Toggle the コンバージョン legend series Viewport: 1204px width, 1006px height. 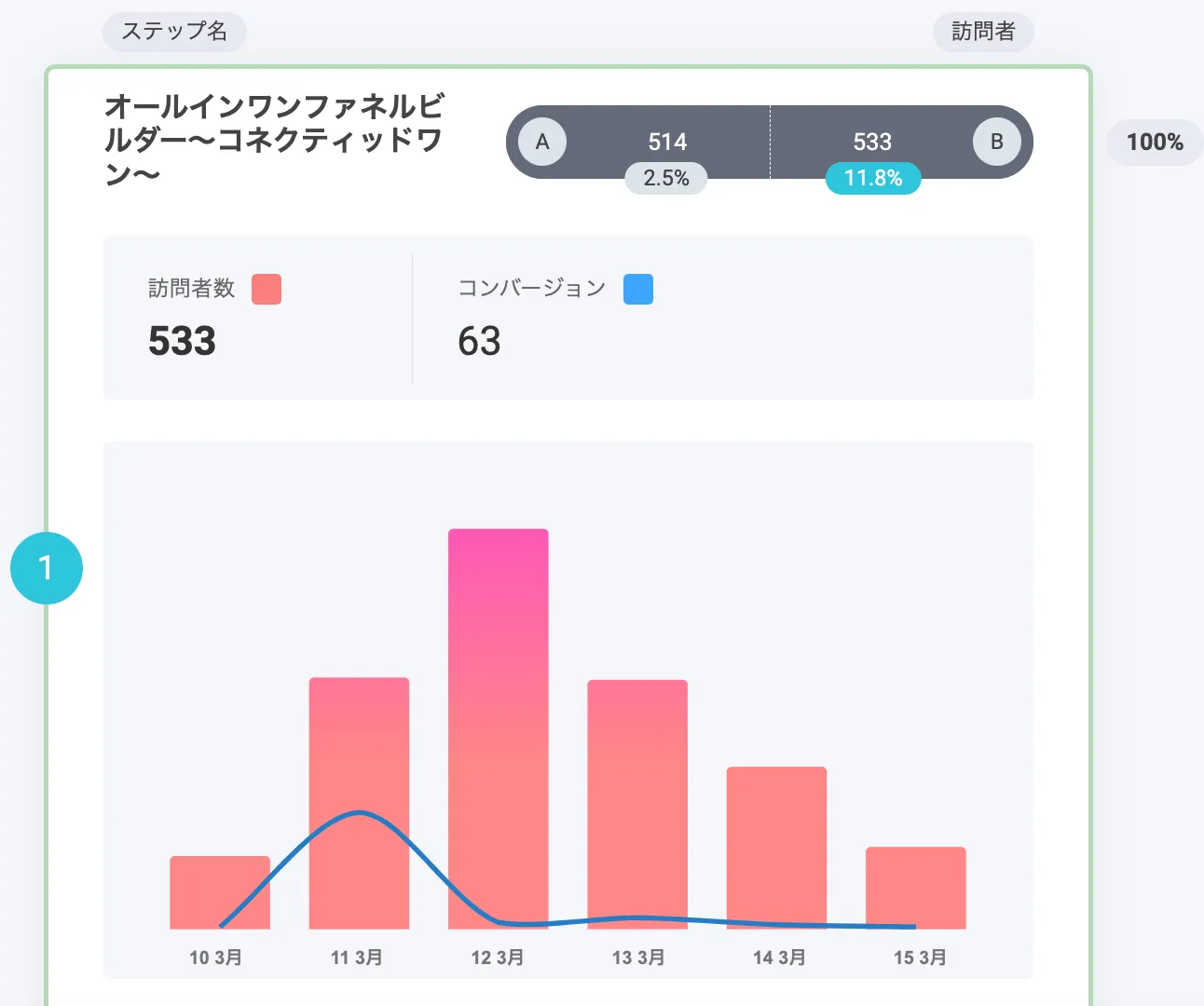pyautogui.click(x=638, y=290)
